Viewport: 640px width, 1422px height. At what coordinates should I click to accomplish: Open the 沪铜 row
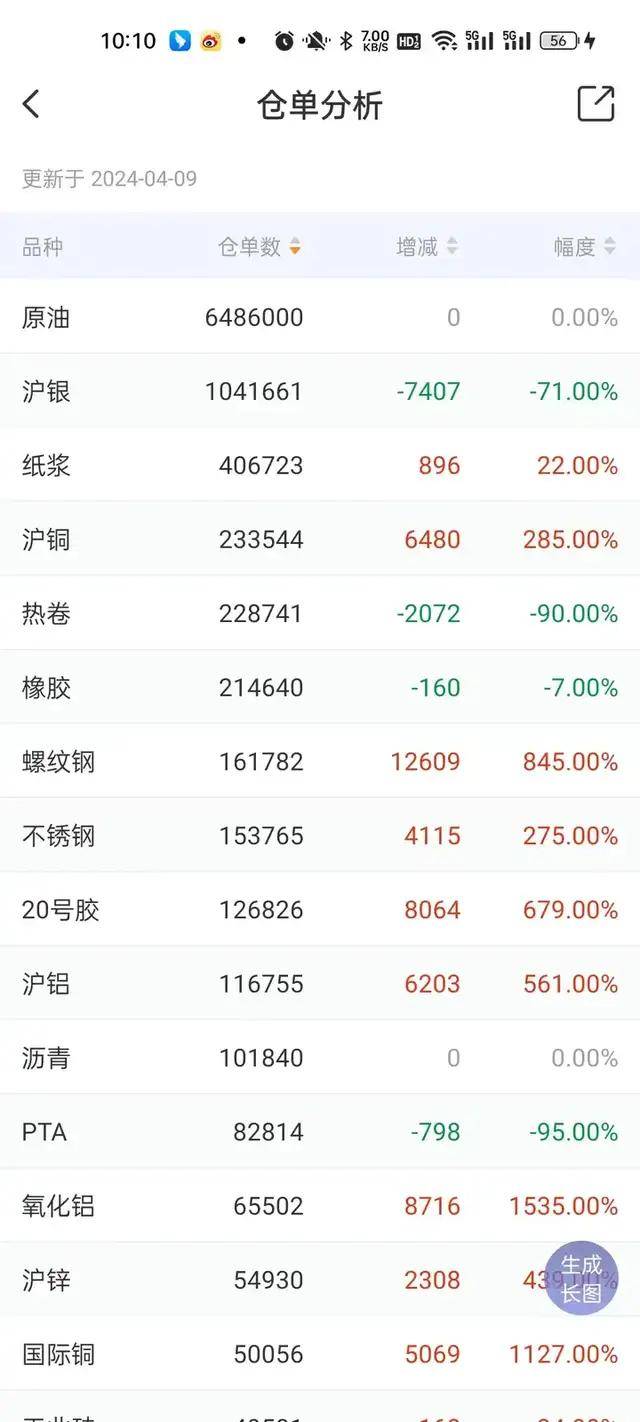coord(320,539)
